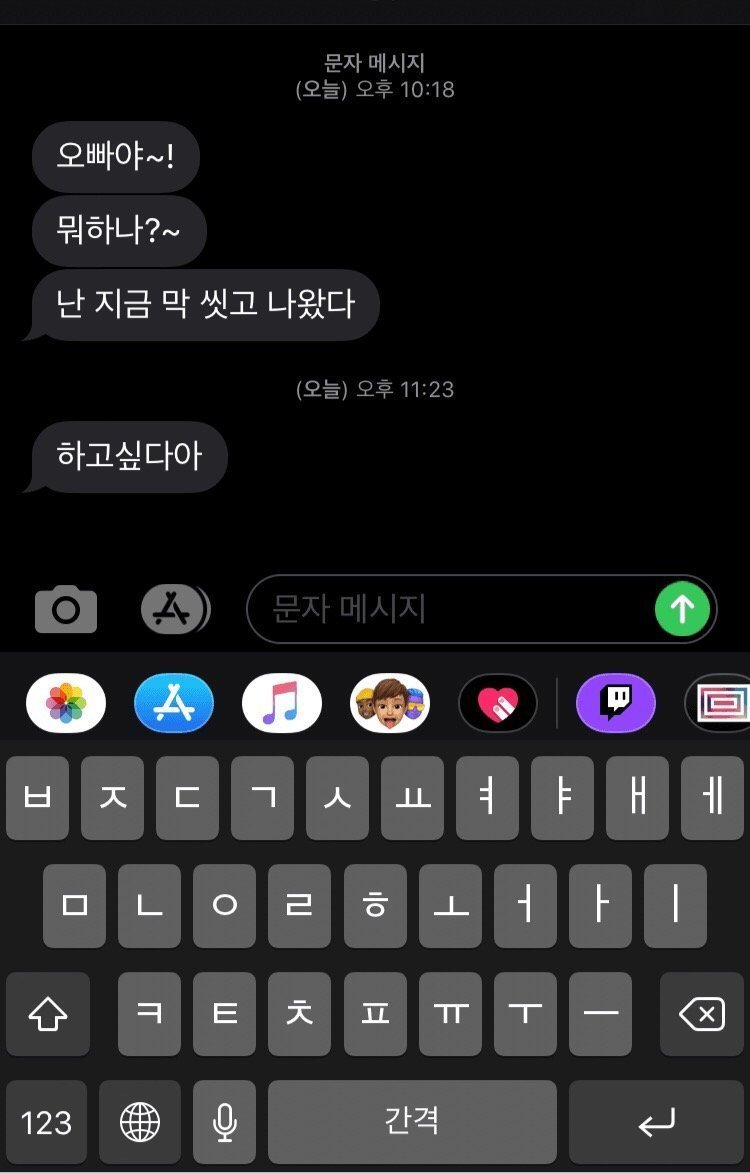Open the Music iMessage app
This screenshot has width=750, height=1173.
(281, 703)
